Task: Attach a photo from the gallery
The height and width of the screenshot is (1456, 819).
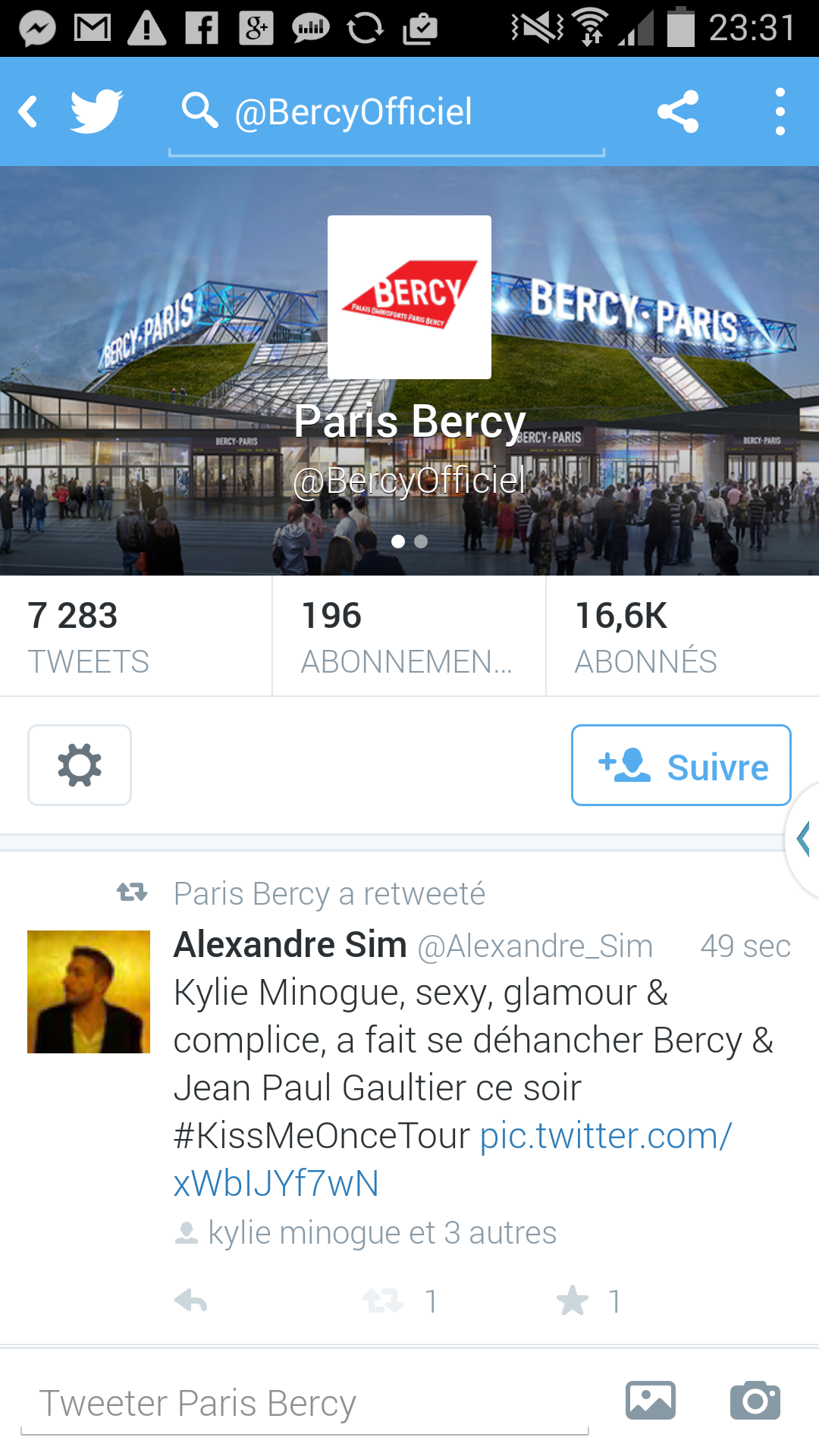Action: pyautogui.click(x=651, y=1400)
